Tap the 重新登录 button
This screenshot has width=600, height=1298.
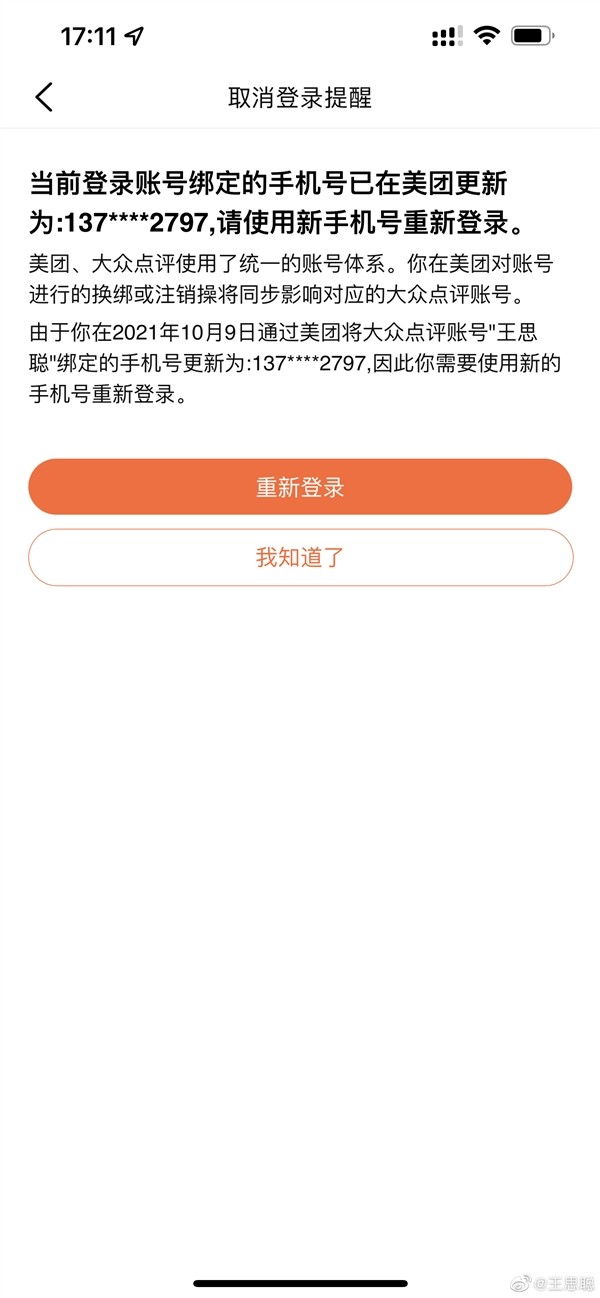(300, 487)
